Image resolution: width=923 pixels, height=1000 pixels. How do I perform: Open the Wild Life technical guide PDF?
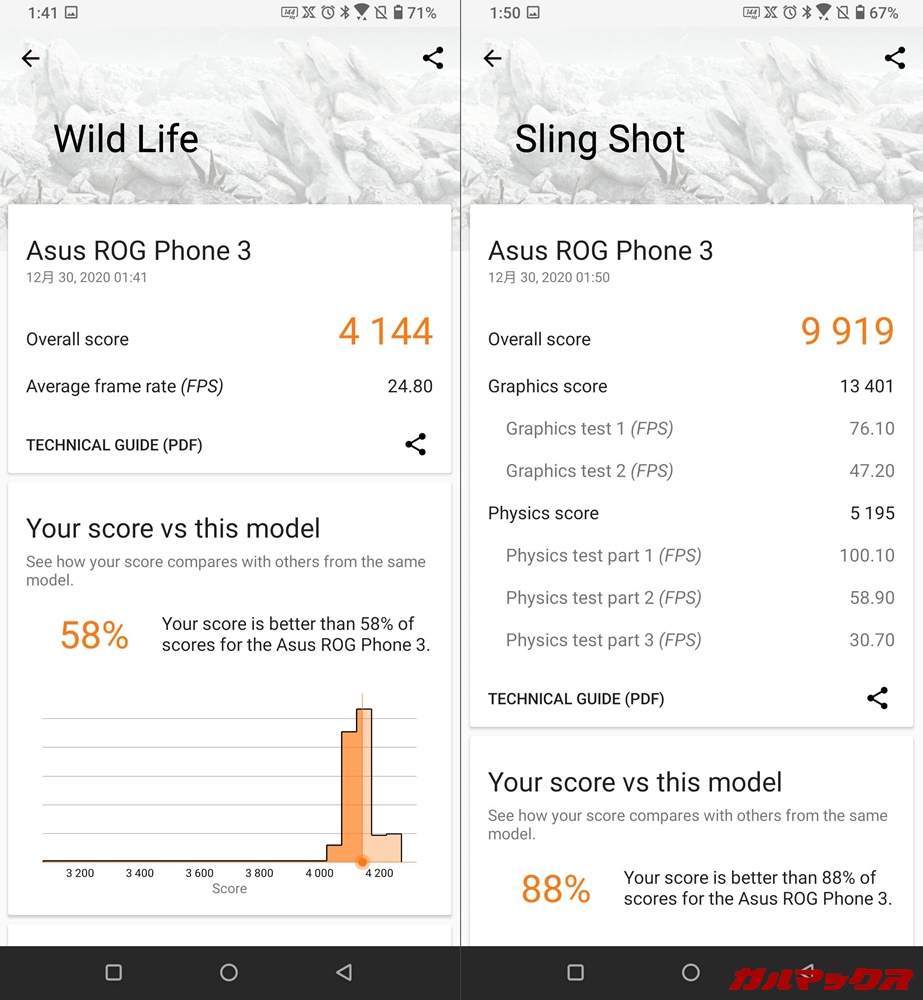(114, 445)
